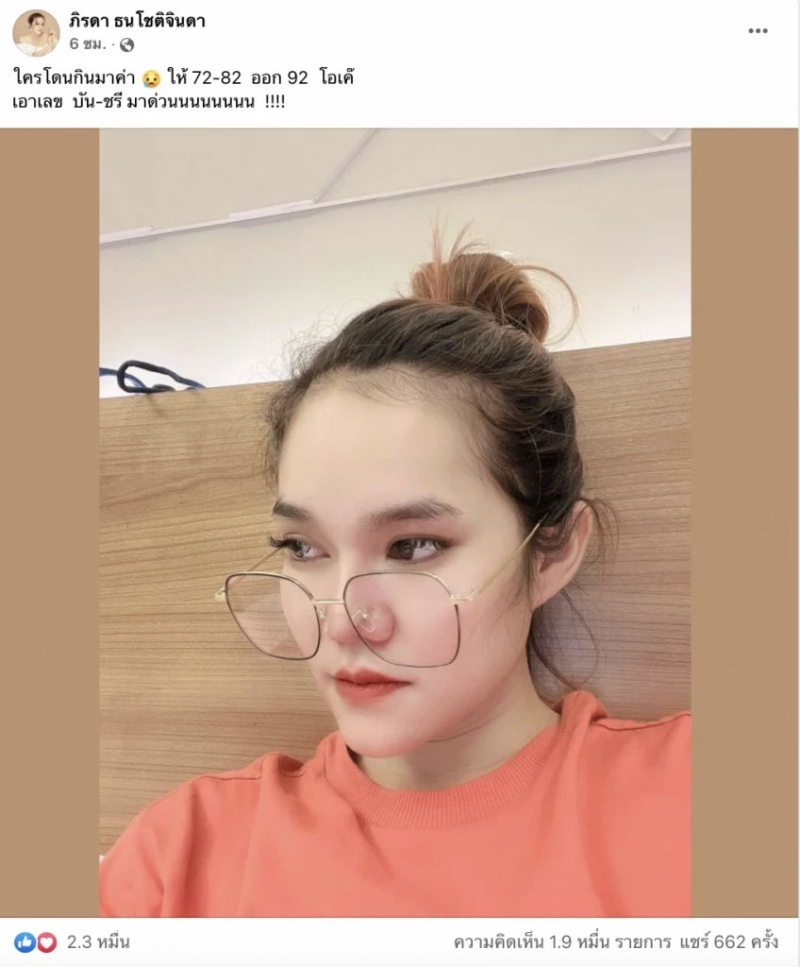Open the post's three-dot options menu

point(758,32)
